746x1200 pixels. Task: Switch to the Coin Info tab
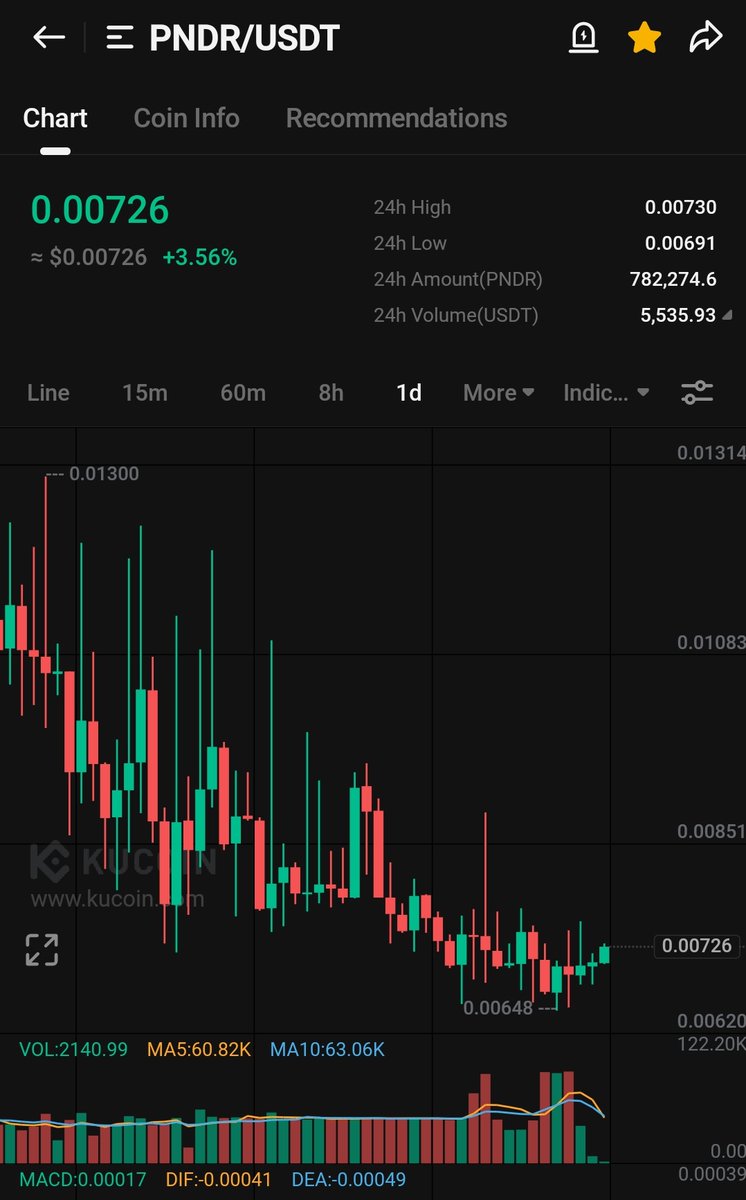pyautogui.click(x=187, y=118)
